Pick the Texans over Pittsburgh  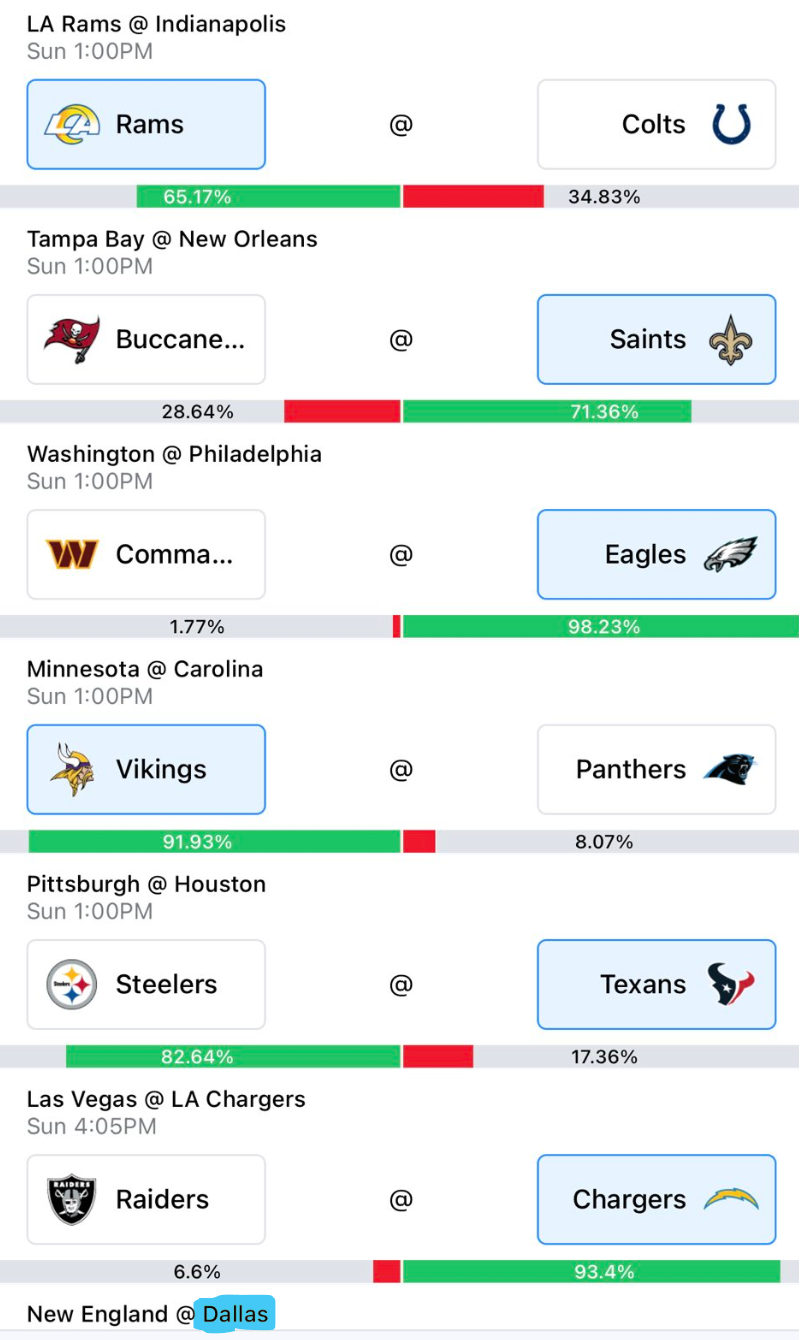point(656,984)
